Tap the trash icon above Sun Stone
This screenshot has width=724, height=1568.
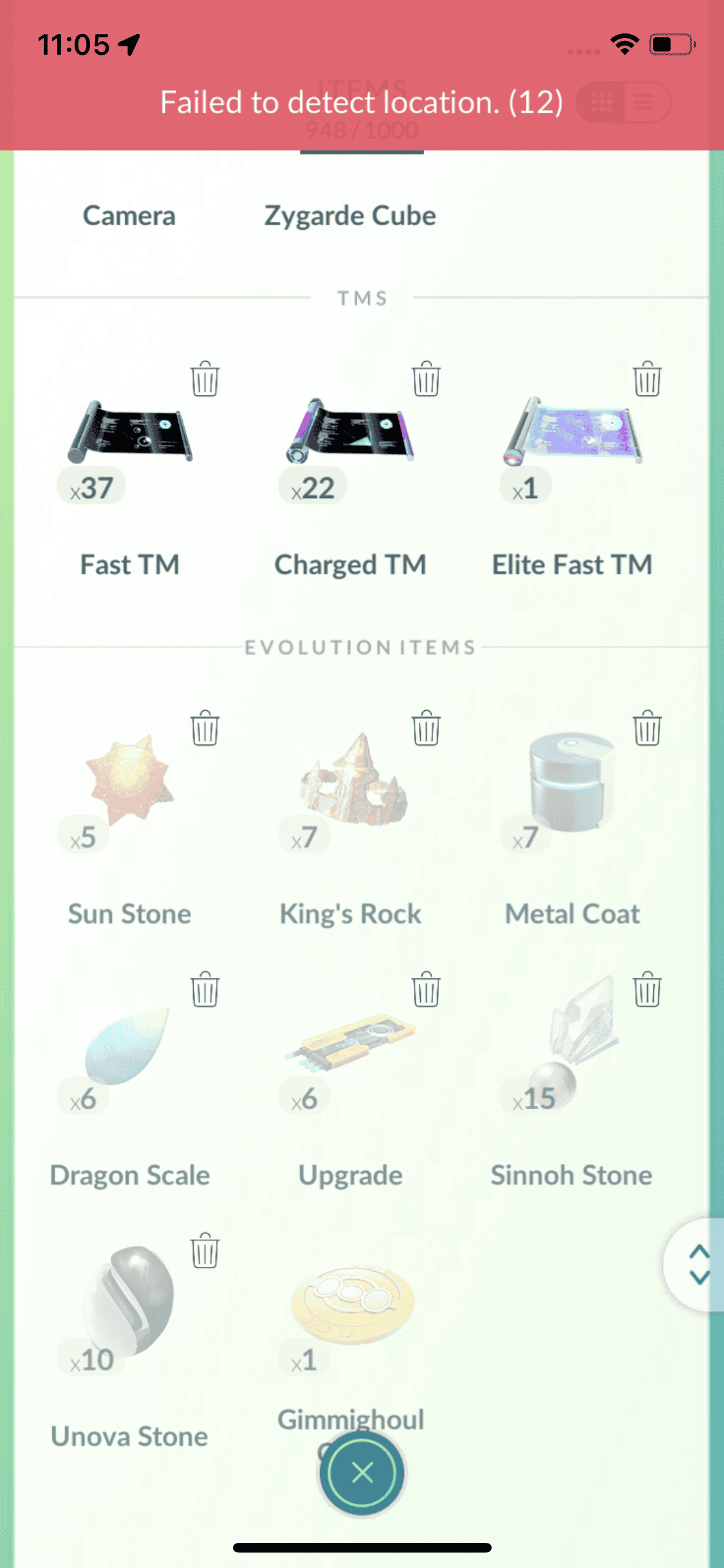tap(205, 728)
